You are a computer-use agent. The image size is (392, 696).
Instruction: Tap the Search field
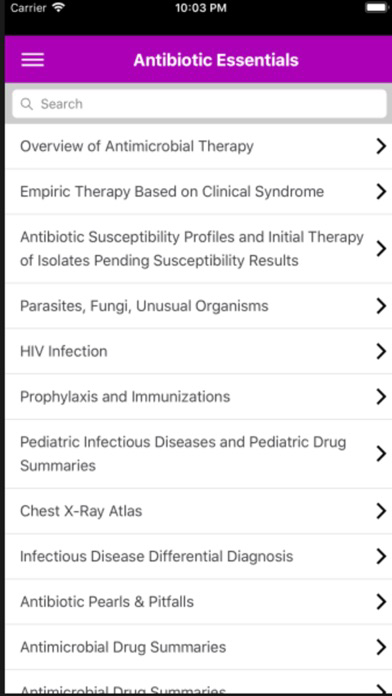point(199,104)
